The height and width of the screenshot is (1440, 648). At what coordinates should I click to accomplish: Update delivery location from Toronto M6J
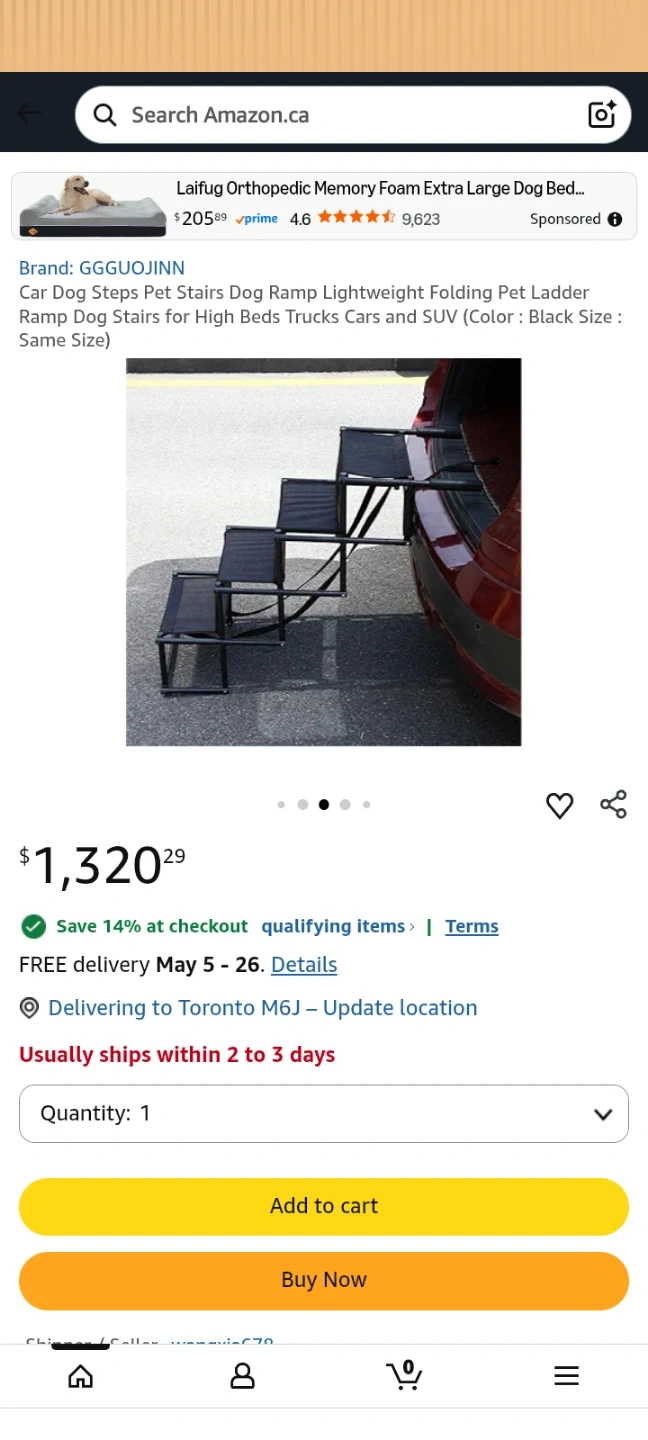click(x=262, y=1008)
